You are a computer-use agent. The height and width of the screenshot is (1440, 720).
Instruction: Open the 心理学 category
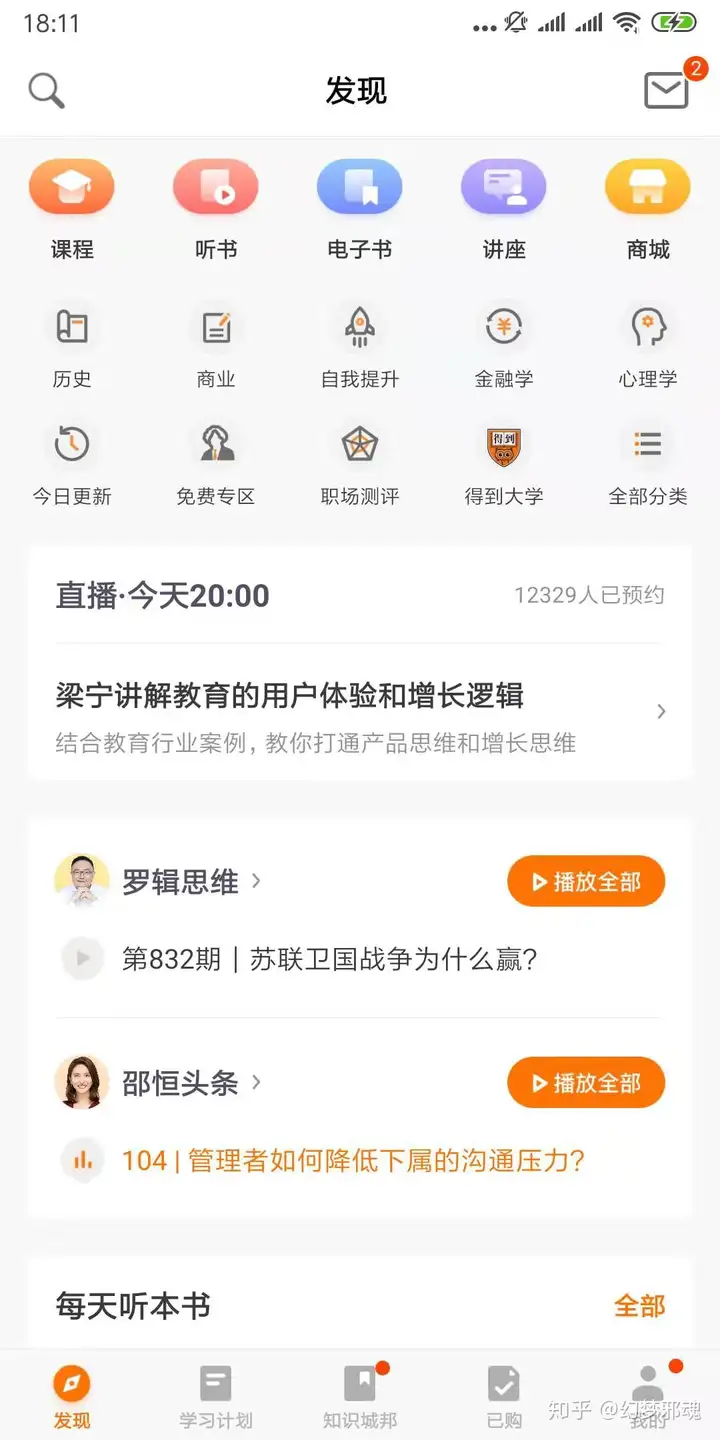(648, 346)
